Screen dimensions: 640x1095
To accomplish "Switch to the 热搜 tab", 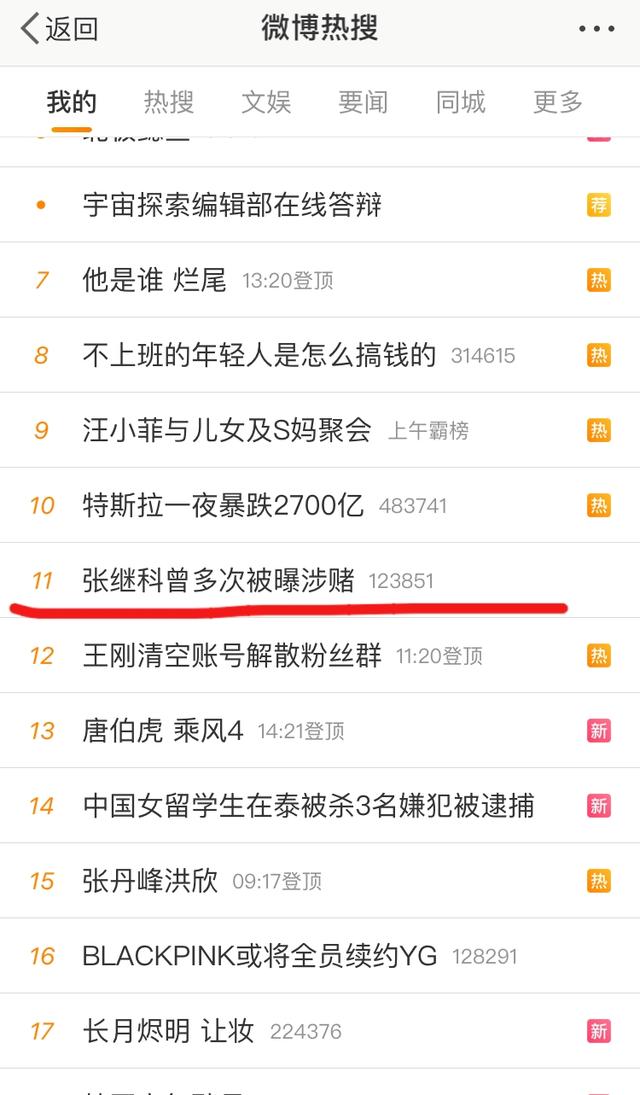I will pyautogui.click(x=168, y=101).
